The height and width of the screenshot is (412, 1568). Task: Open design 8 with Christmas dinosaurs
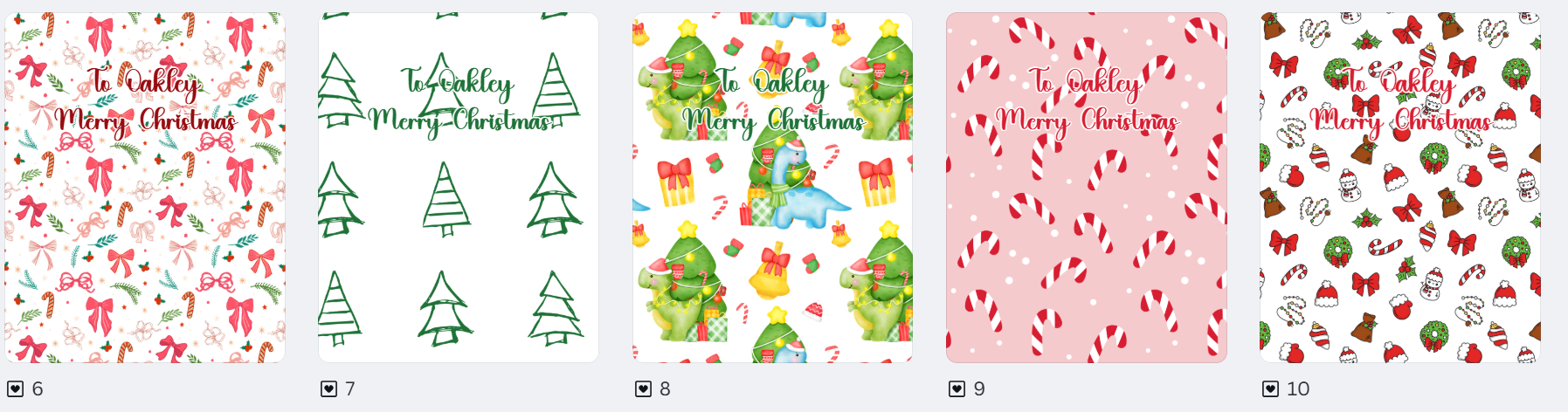click(x=772, y=188)
